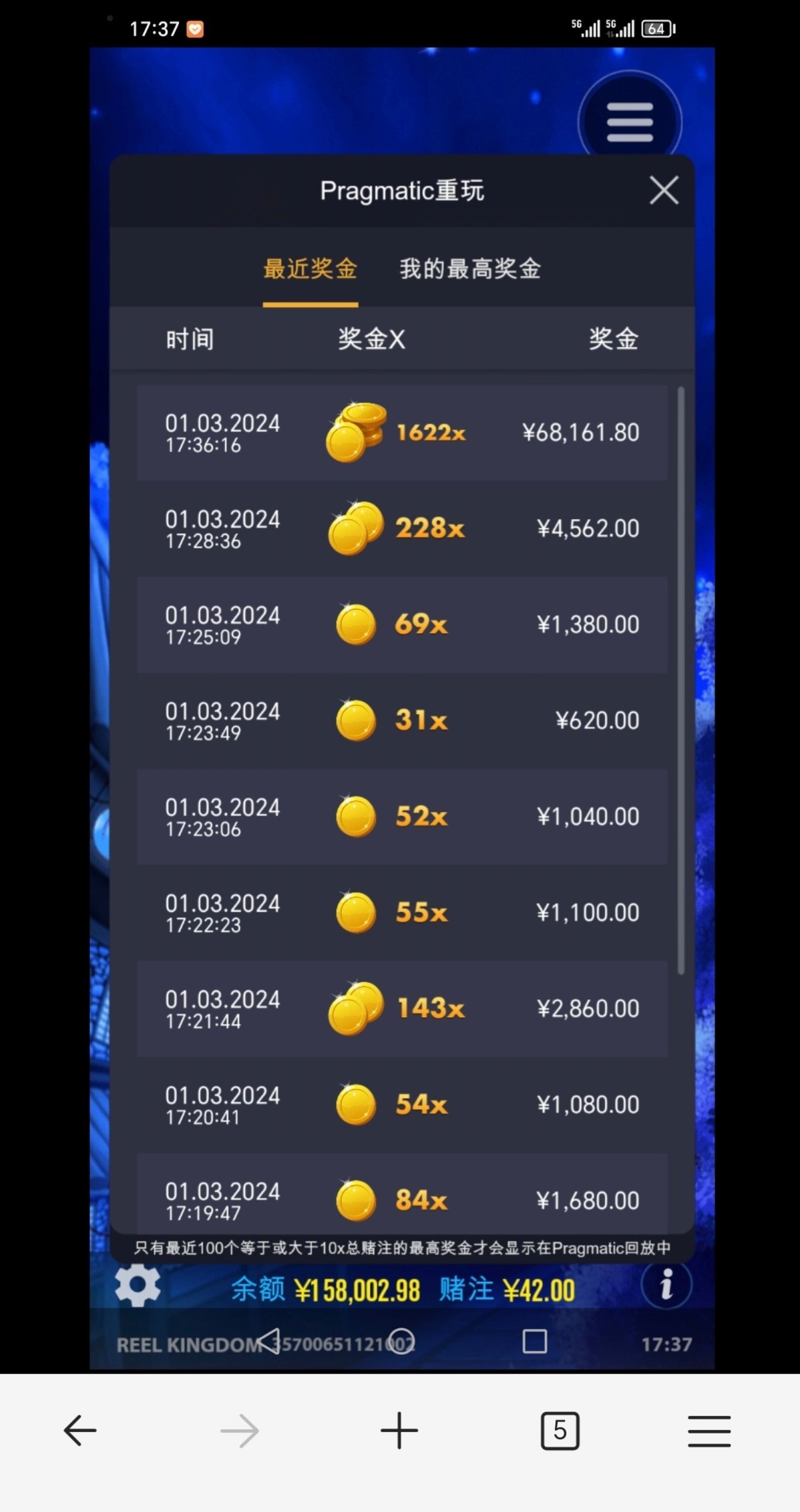
Task: Replay the 69x win at 17:25:09
Action: 401,624
